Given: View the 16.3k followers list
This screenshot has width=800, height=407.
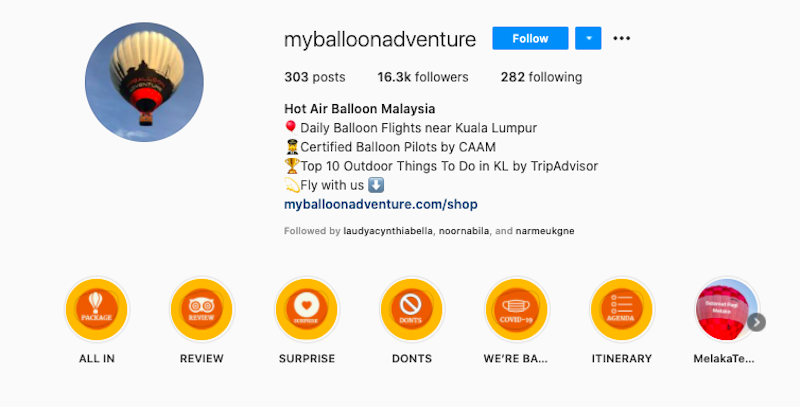Looking at the screenshot, I should click(422, 77).
